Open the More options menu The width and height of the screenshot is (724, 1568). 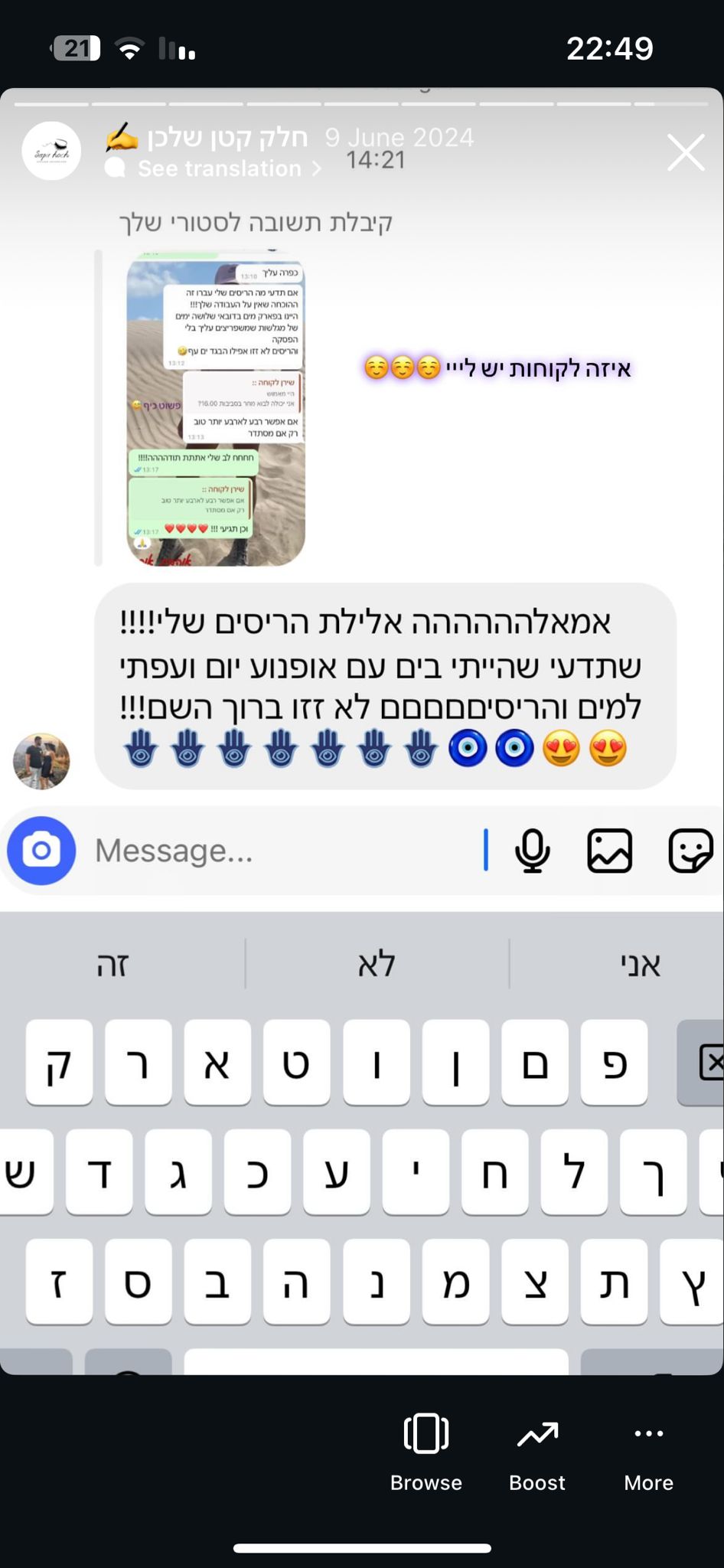(x=648, y=1452)
